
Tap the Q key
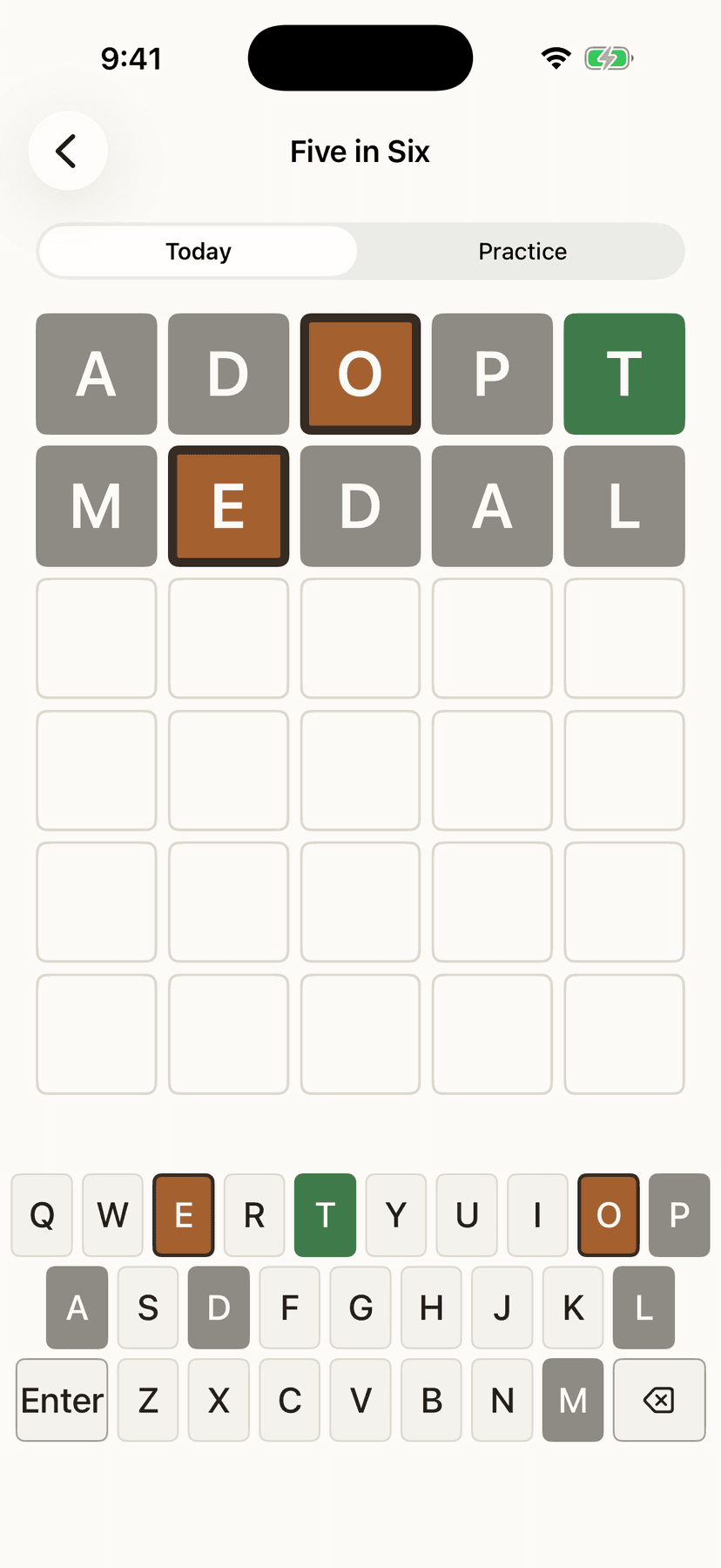pos(42,1215)
